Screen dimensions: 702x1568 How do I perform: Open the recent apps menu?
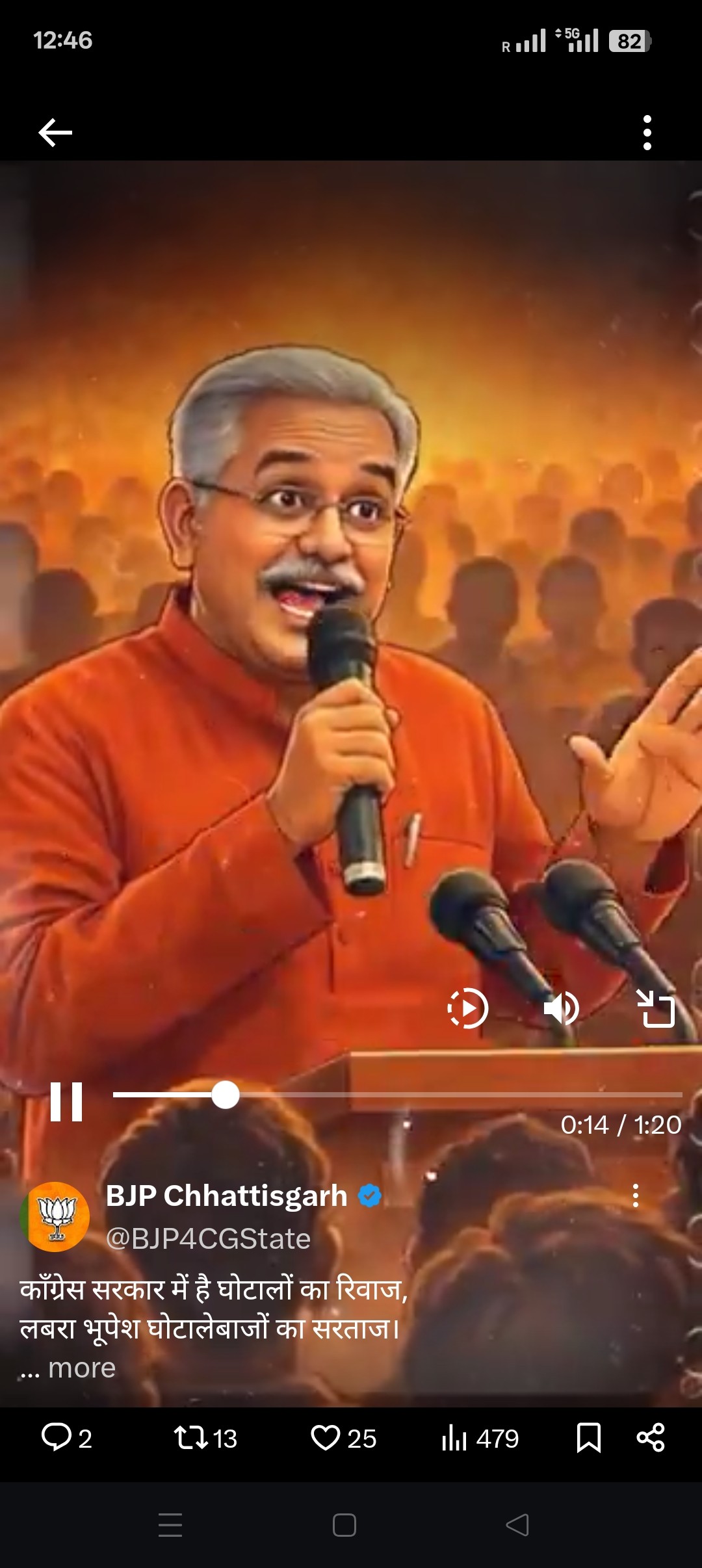pos(170,1524)
